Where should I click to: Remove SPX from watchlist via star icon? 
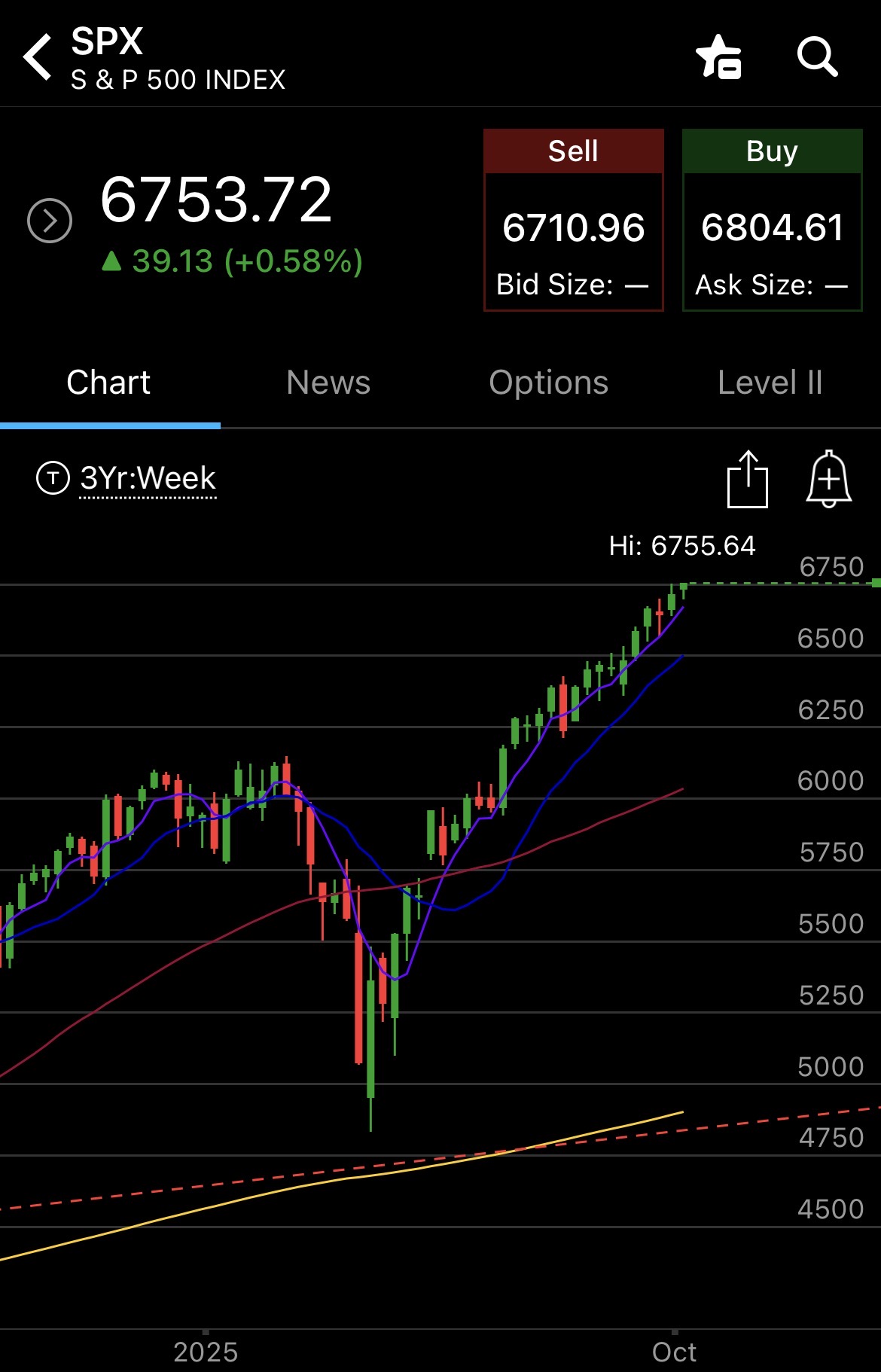(719, 56)
